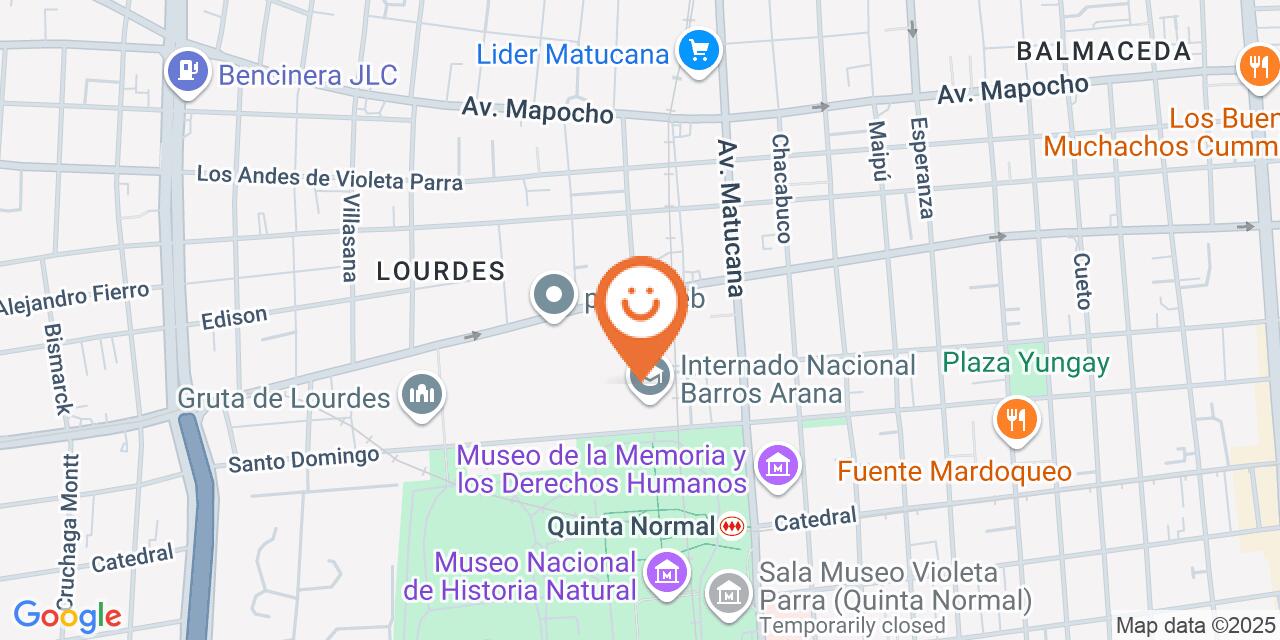Select the Bencinera JLC gas station pin

pos(187,71)
